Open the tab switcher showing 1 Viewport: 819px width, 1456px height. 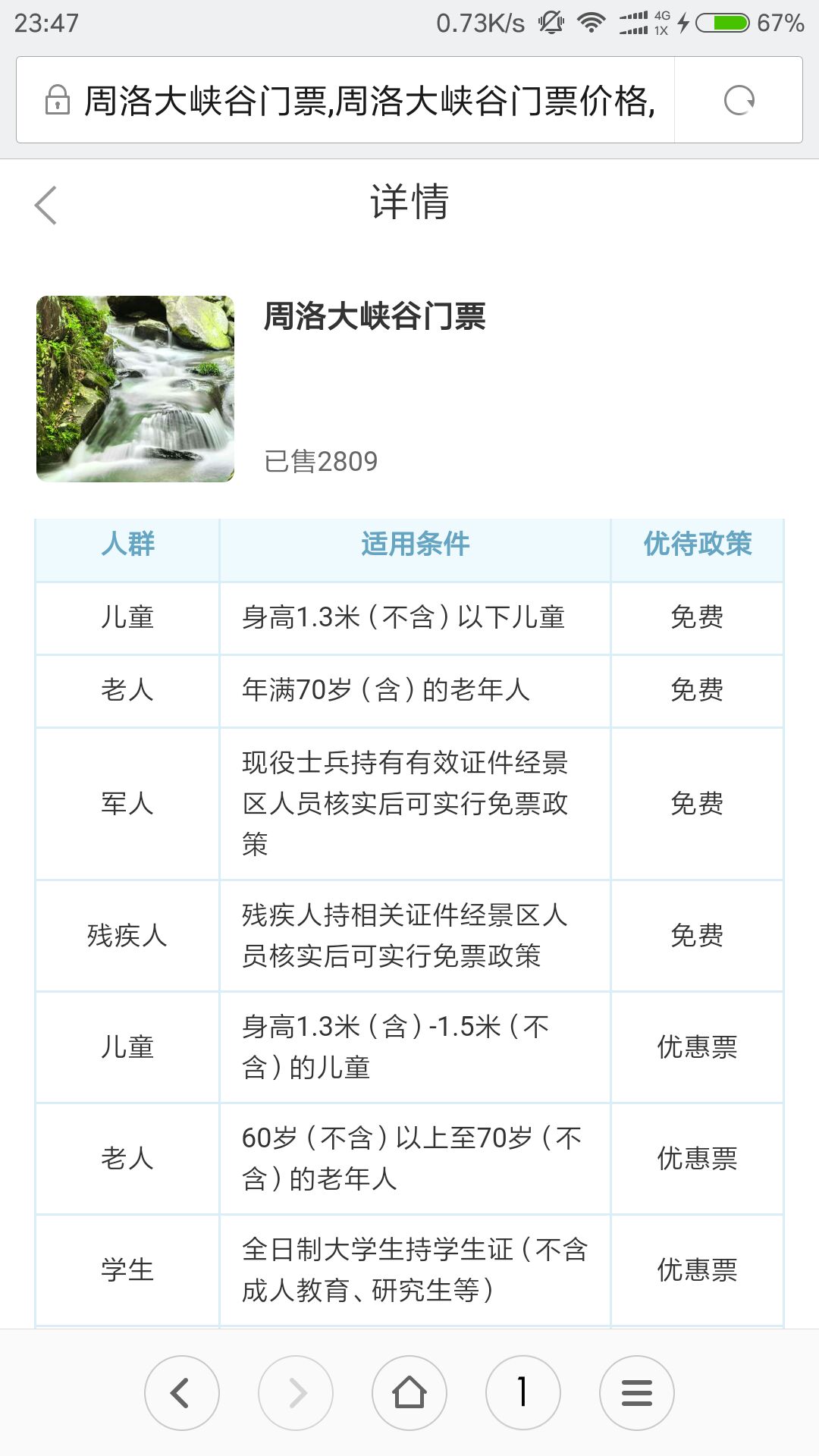522,1392
